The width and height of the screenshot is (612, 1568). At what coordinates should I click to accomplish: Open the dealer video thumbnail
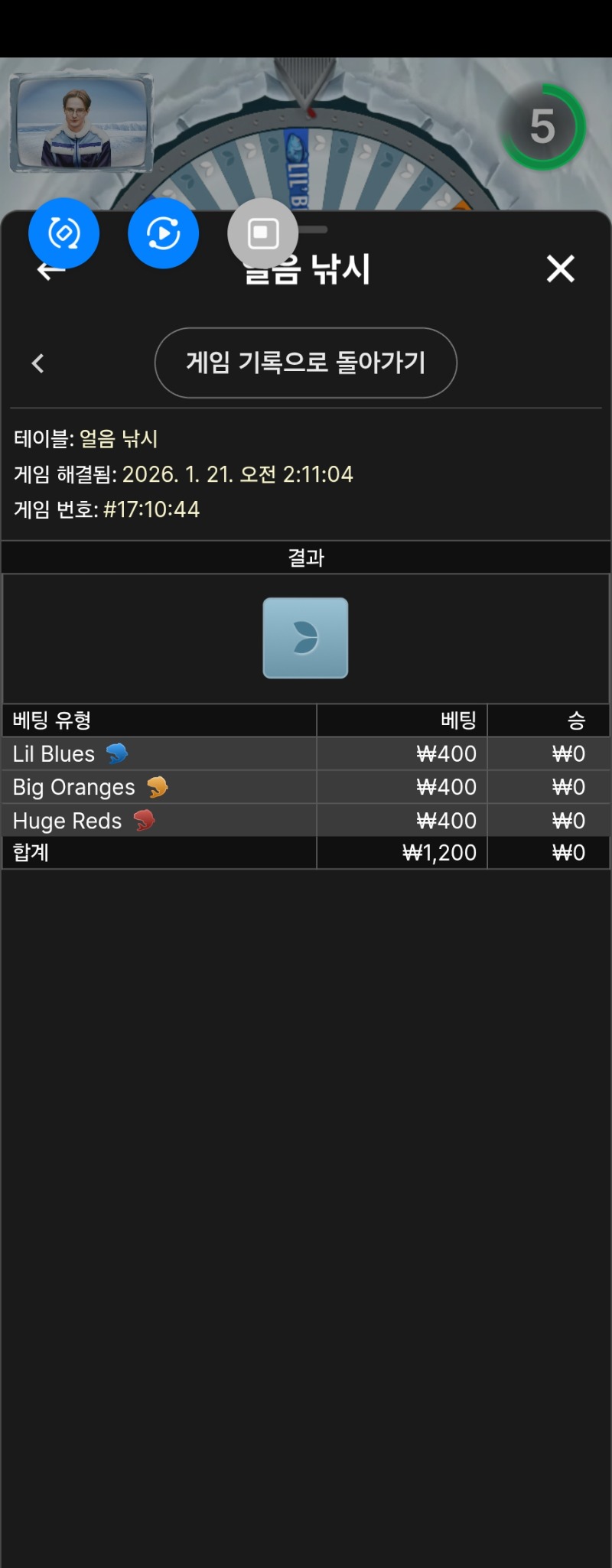click(x=80, y=122)
